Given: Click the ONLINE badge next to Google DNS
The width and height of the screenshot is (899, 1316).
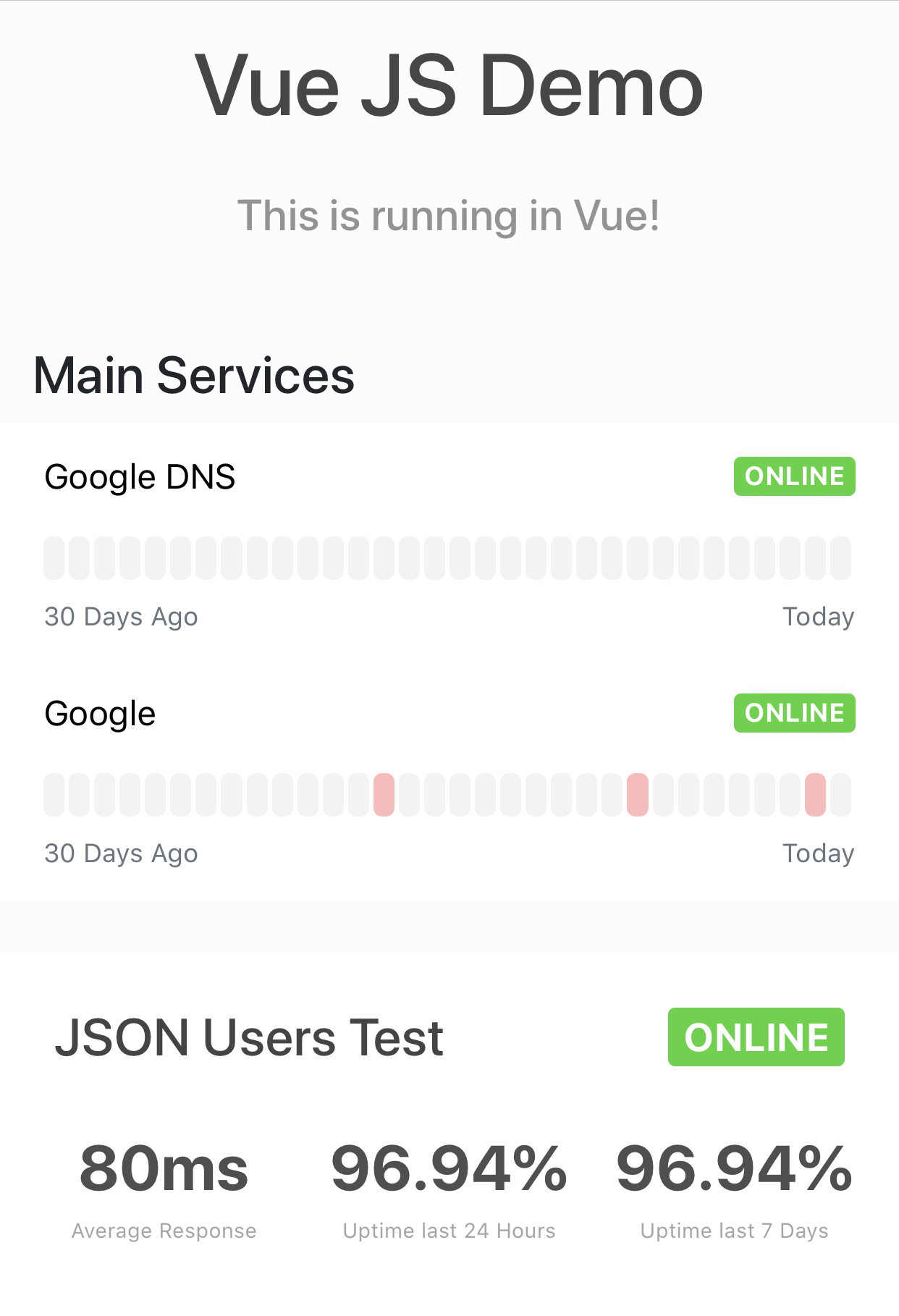Looking at the screenshot, I should 794,476.
